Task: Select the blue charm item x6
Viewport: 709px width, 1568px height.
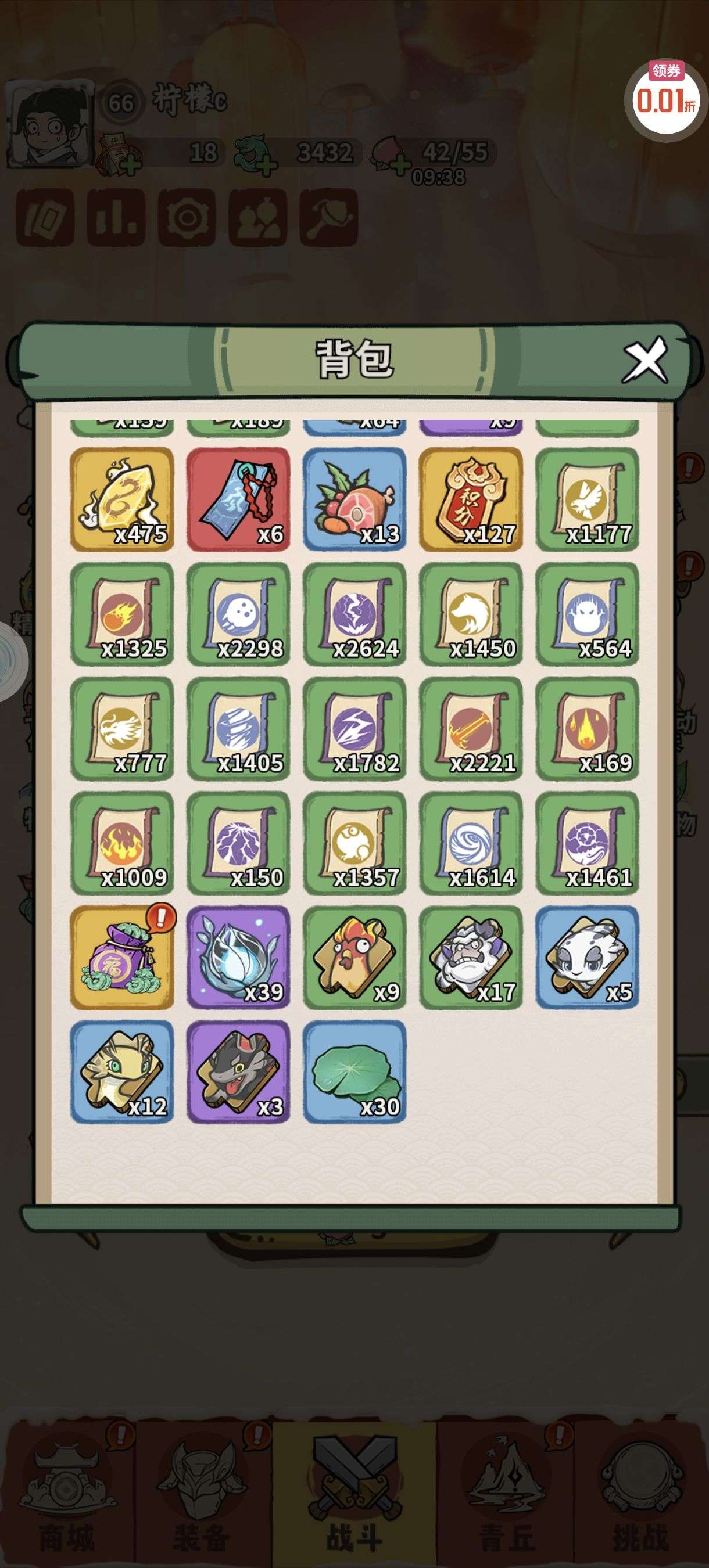Action: (238, 499)
